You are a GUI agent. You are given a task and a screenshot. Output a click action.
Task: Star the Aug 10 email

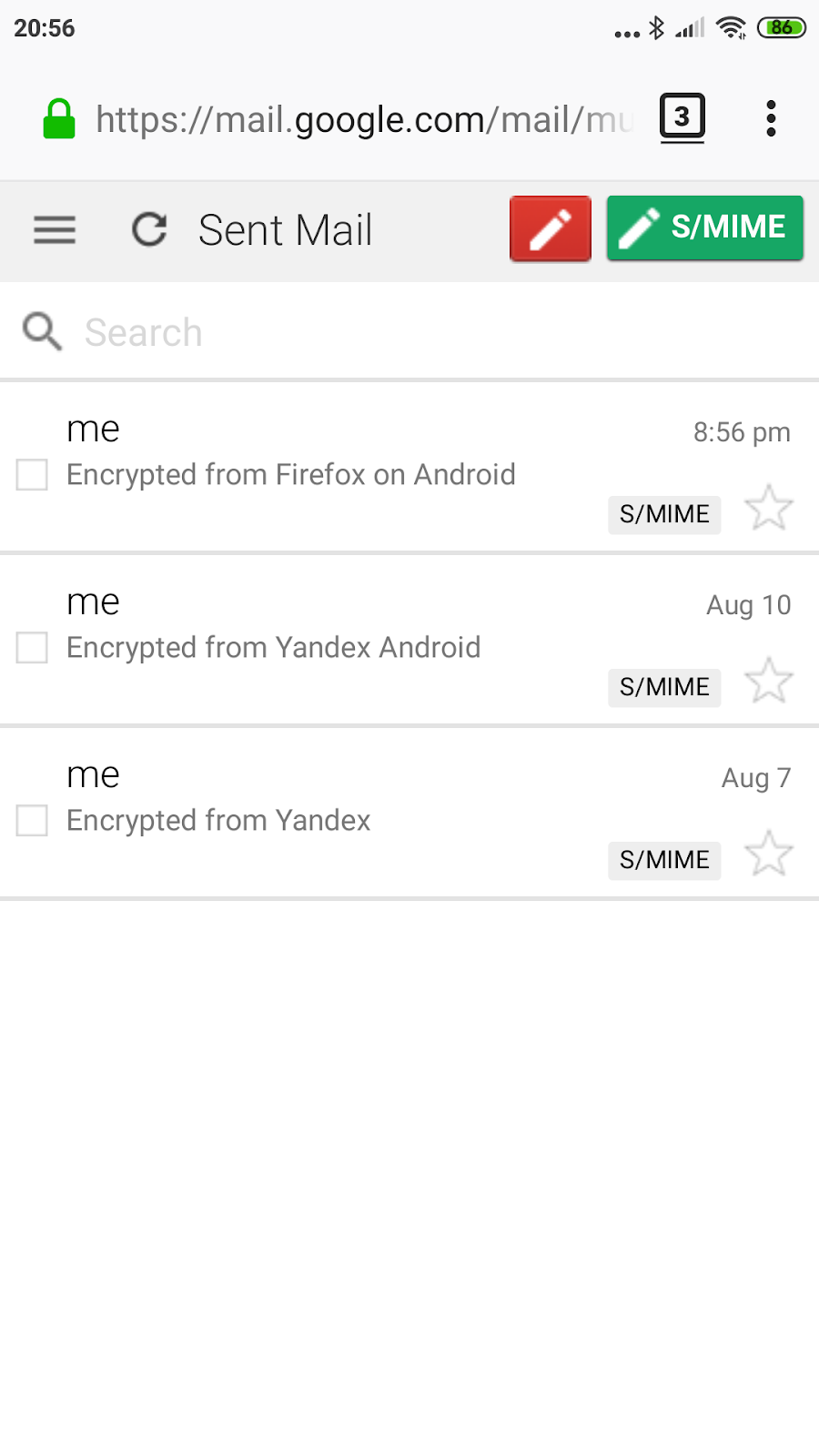pyautogui.click(x=769, y=681)
